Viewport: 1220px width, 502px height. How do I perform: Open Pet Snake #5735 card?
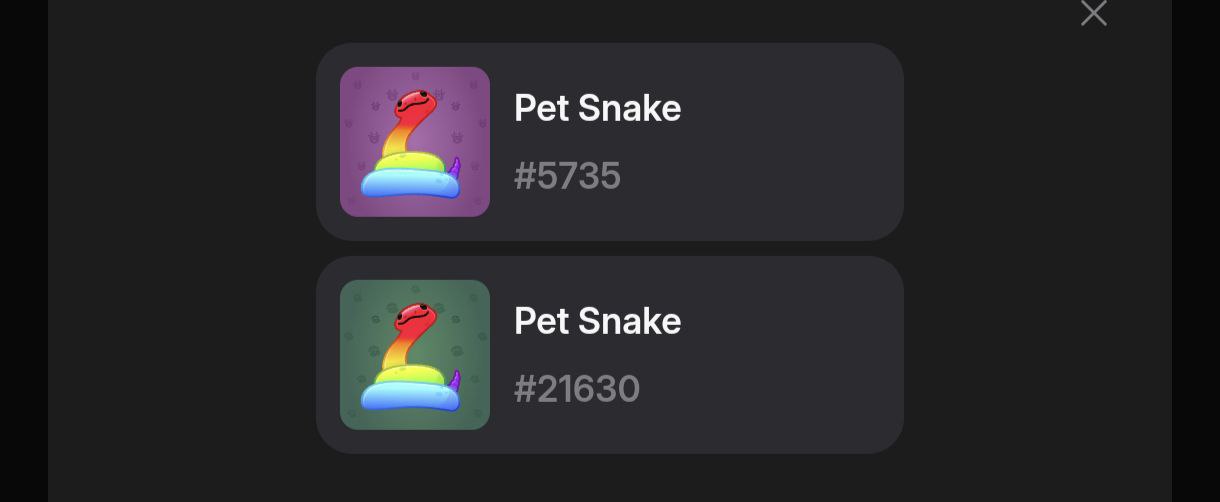[609, 142]
